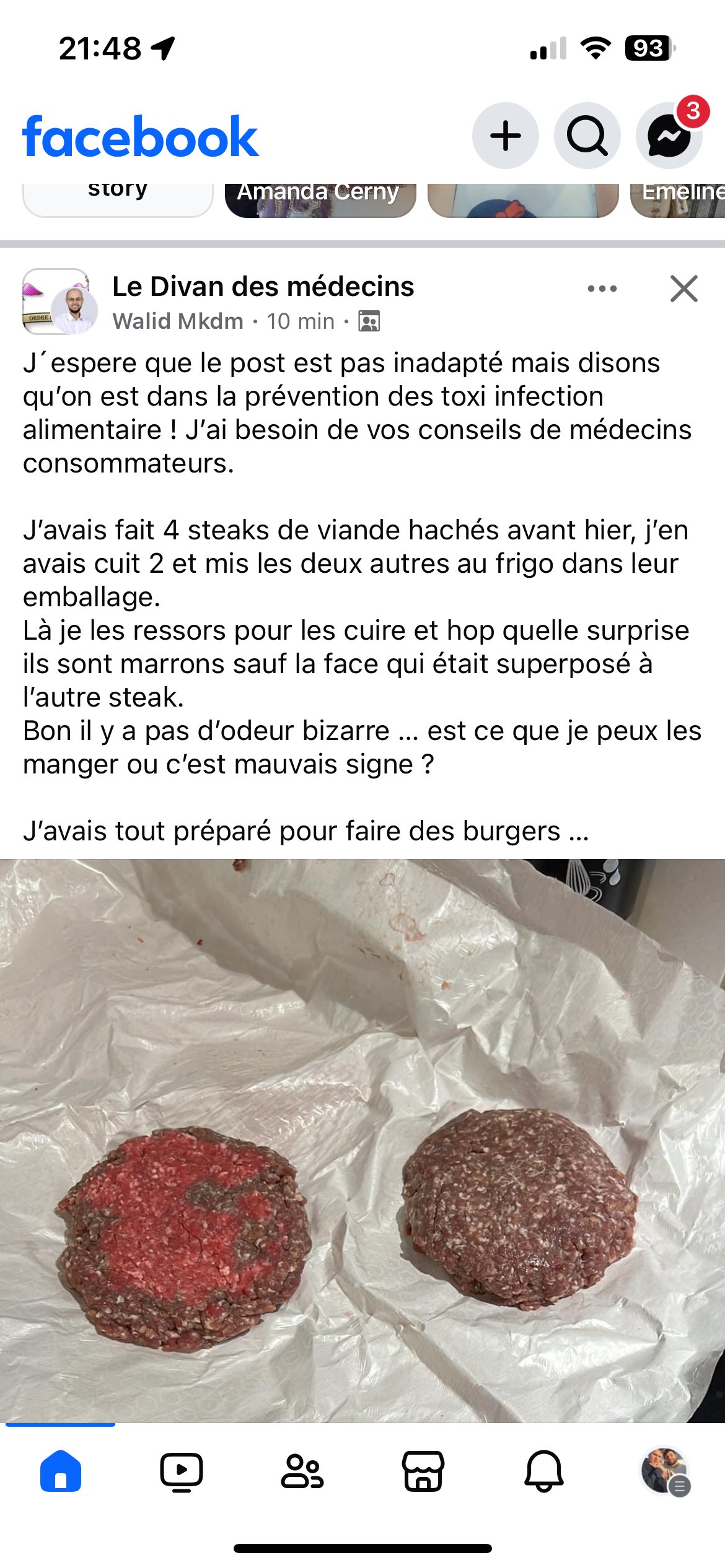Viewport: 725px width, 1568px height.
Task: View the steak photo in full screen
Action: (x=362, y=1139)
